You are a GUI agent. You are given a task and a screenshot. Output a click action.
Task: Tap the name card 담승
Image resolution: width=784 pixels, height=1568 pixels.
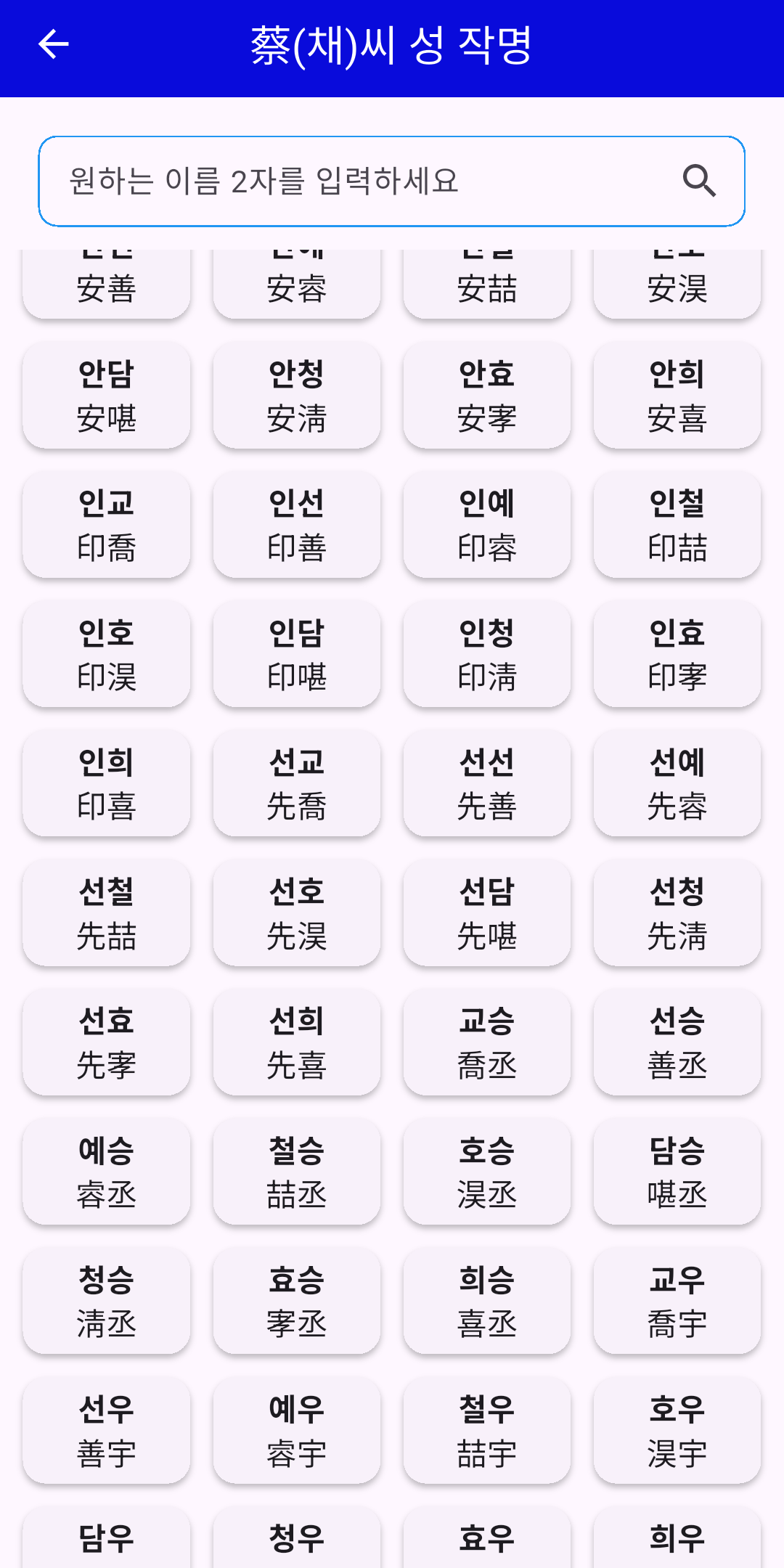tap(677, 1172)
